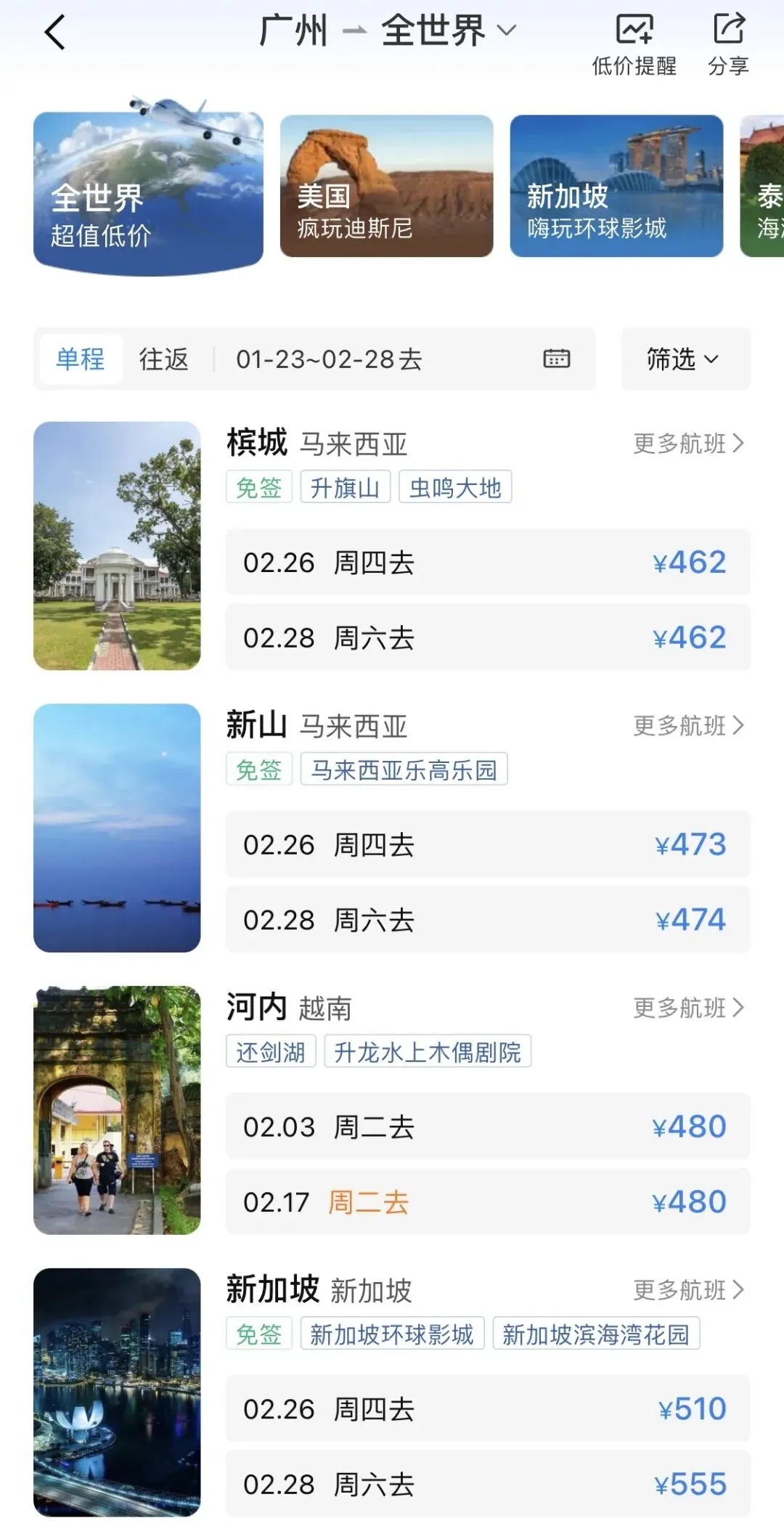Show 更多航班 for 河内
Image resolution: width=784 pixels, height=1526 pixels.
[x=687, y=1008]
